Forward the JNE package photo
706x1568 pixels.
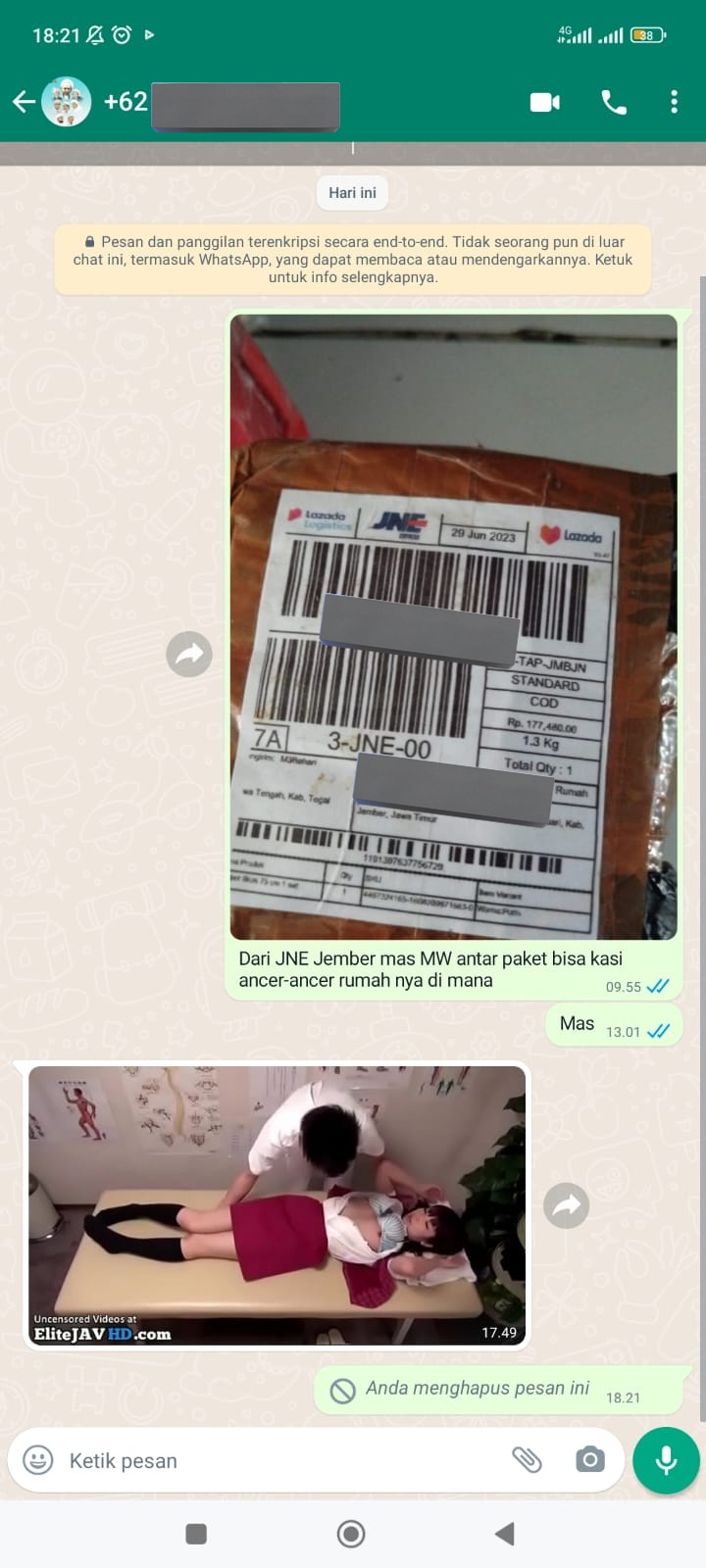click(189, 654)
